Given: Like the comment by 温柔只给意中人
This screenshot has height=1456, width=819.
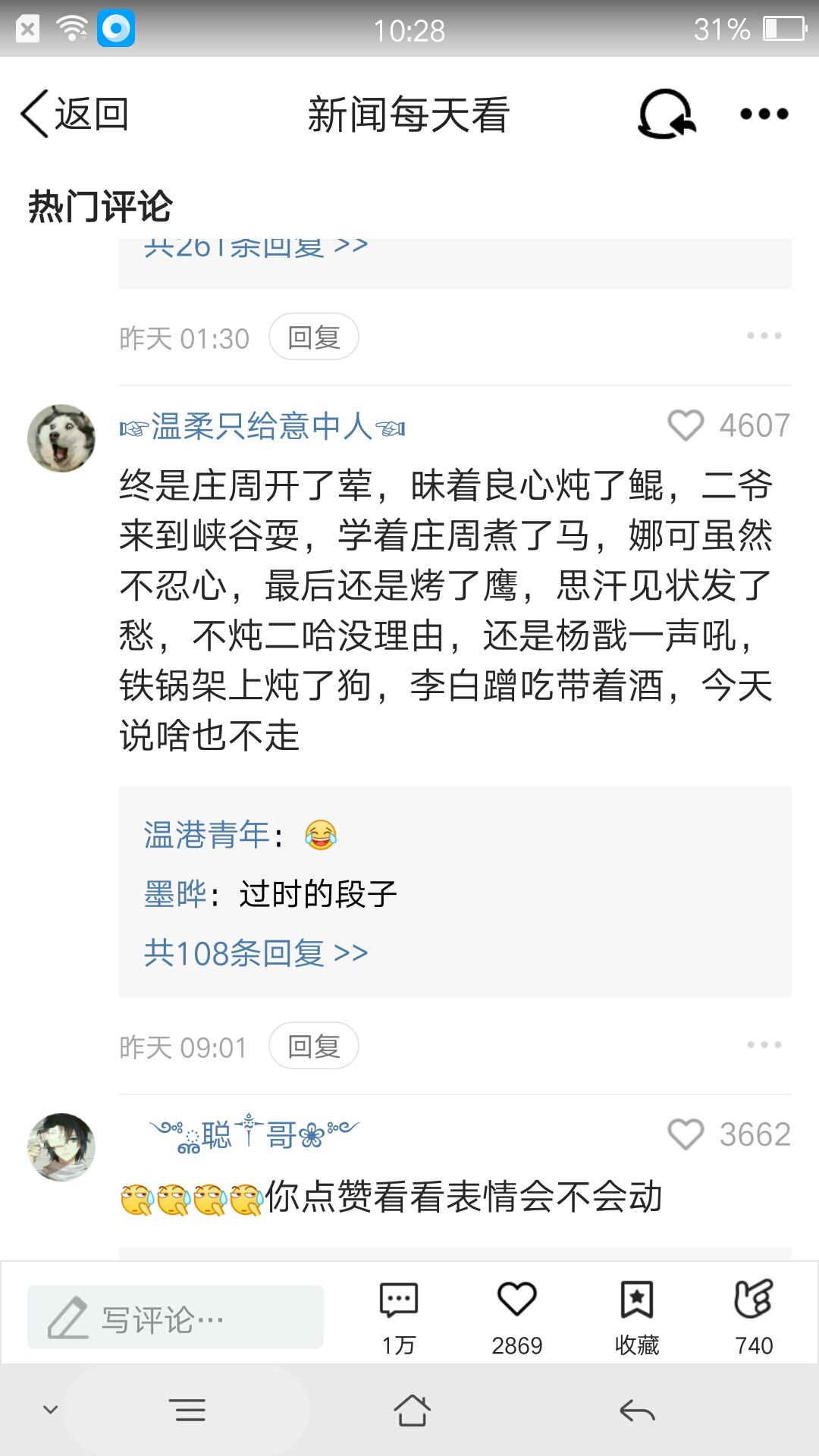Looking at the screenshot, I should pyautogui.click(x=686, y=425).
